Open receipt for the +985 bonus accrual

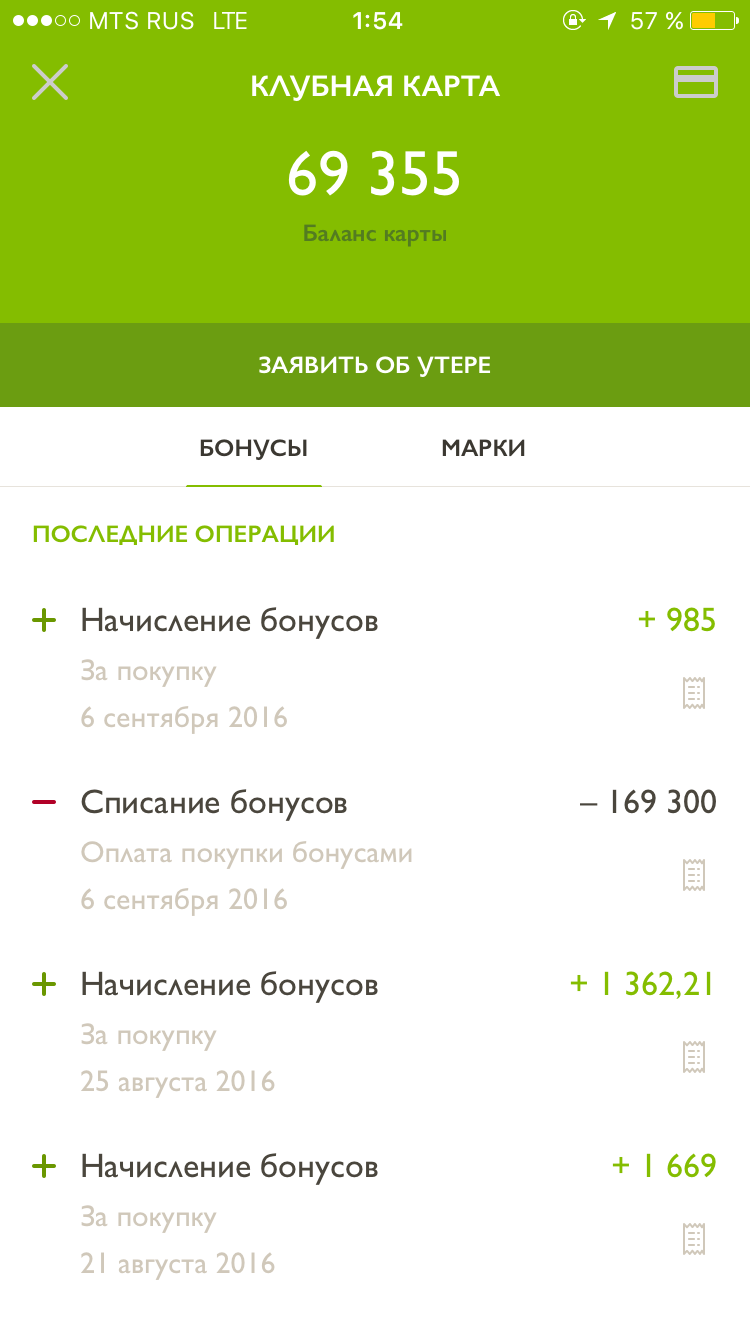pos(694,693)
